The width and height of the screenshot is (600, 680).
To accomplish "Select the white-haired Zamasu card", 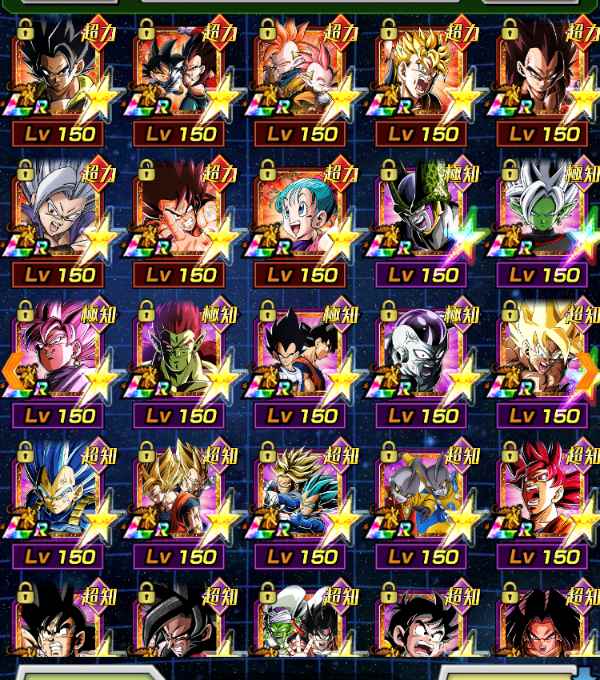I will 542,215.
